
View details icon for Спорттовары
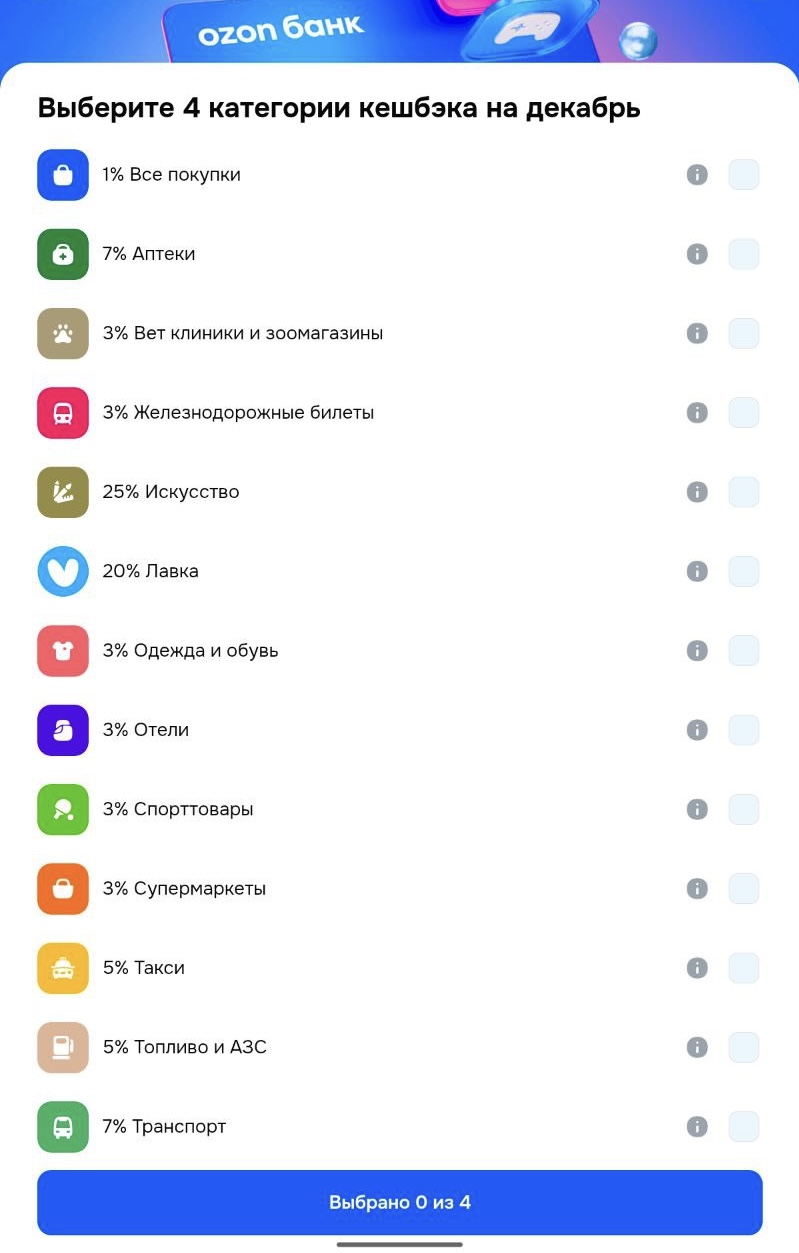pyautogui.click(x=697, y=809)
